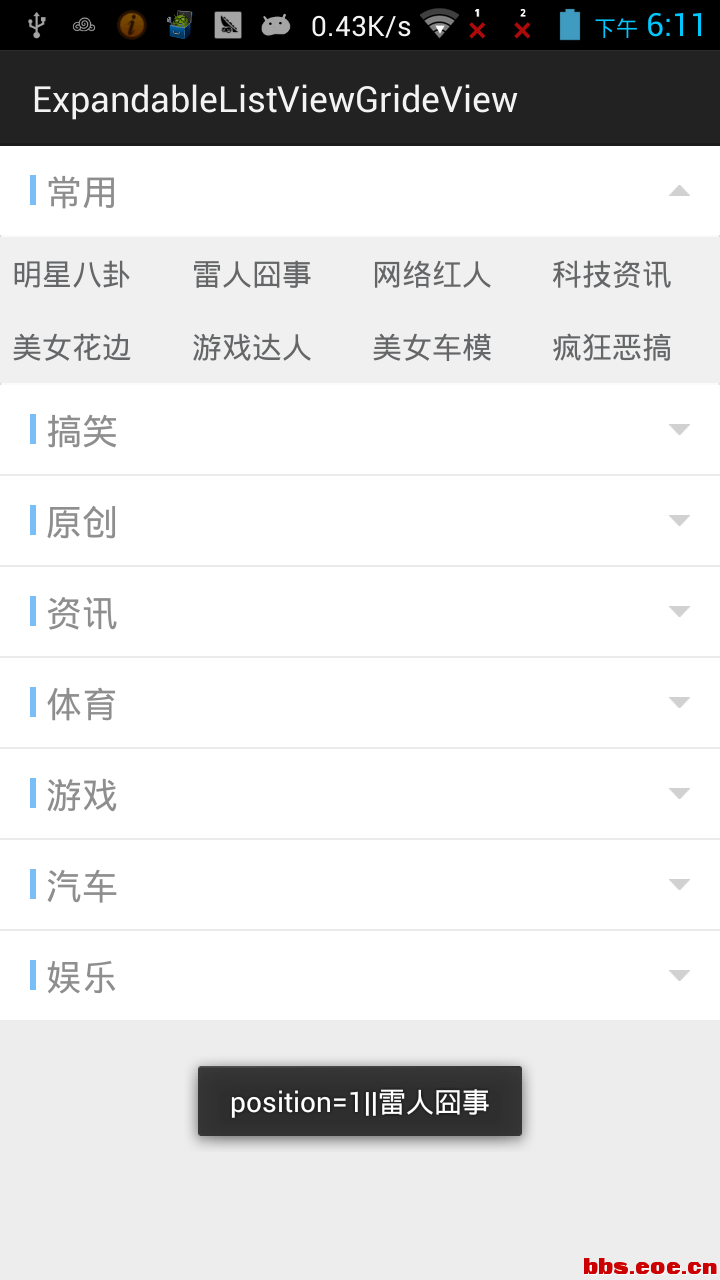
Task: Tap the SIM 2 no-signal icon
Action: click(521, 25)
